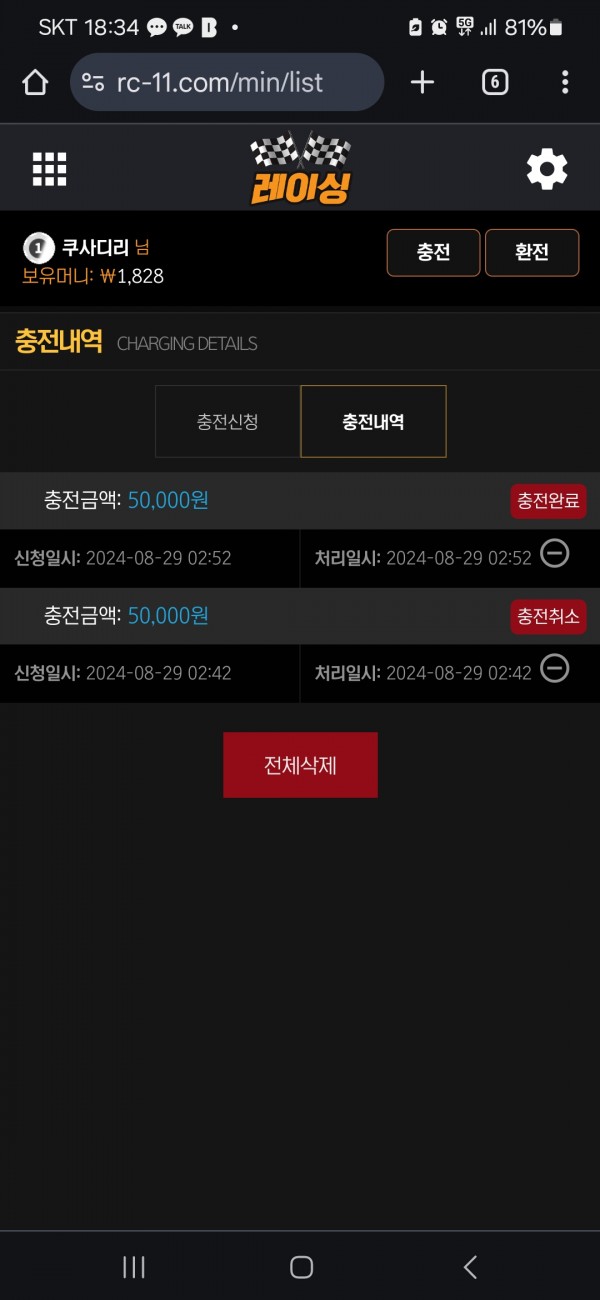Select the 충전내역 tab

point(373,422)
